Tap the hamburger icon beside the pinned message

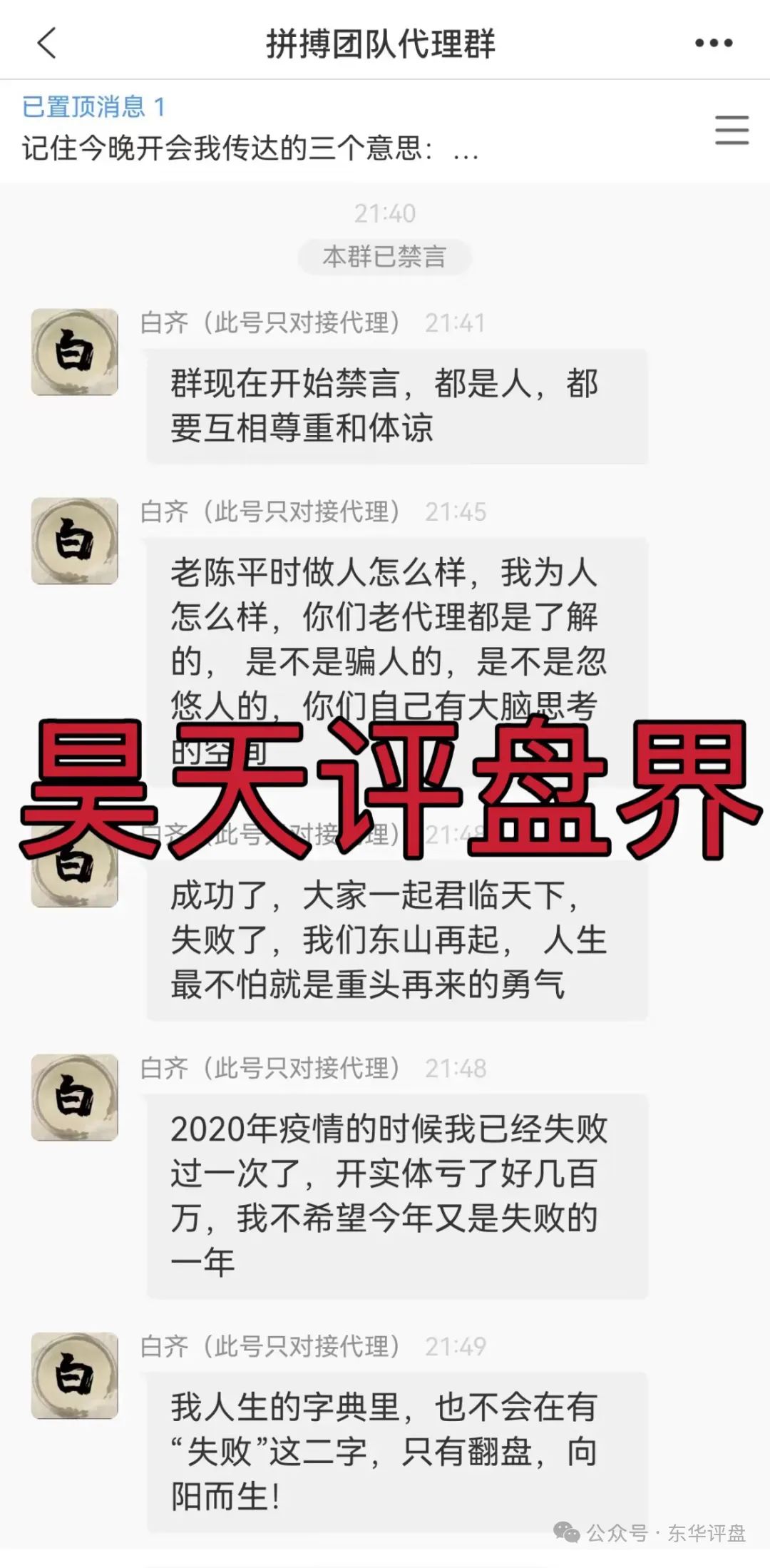731,131
